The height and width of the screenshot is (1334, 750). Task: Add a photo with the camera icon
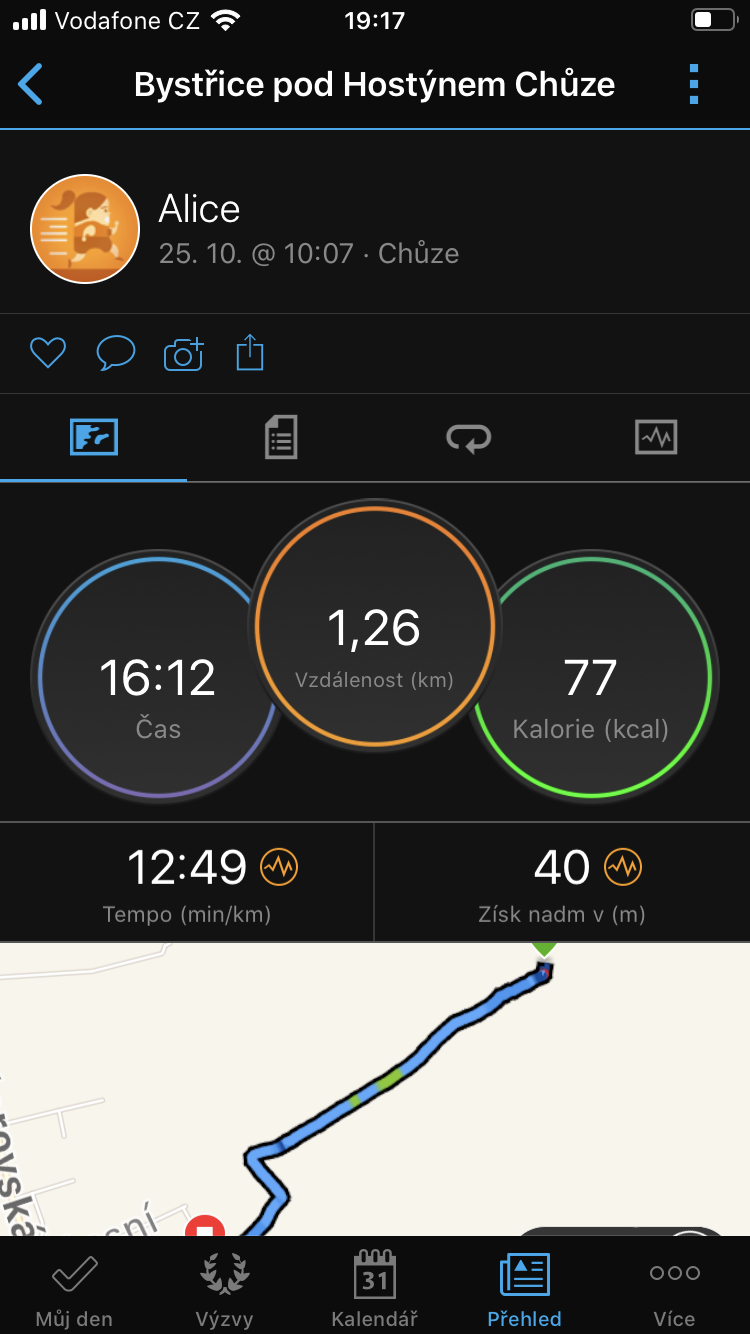[x=183, y=353]
